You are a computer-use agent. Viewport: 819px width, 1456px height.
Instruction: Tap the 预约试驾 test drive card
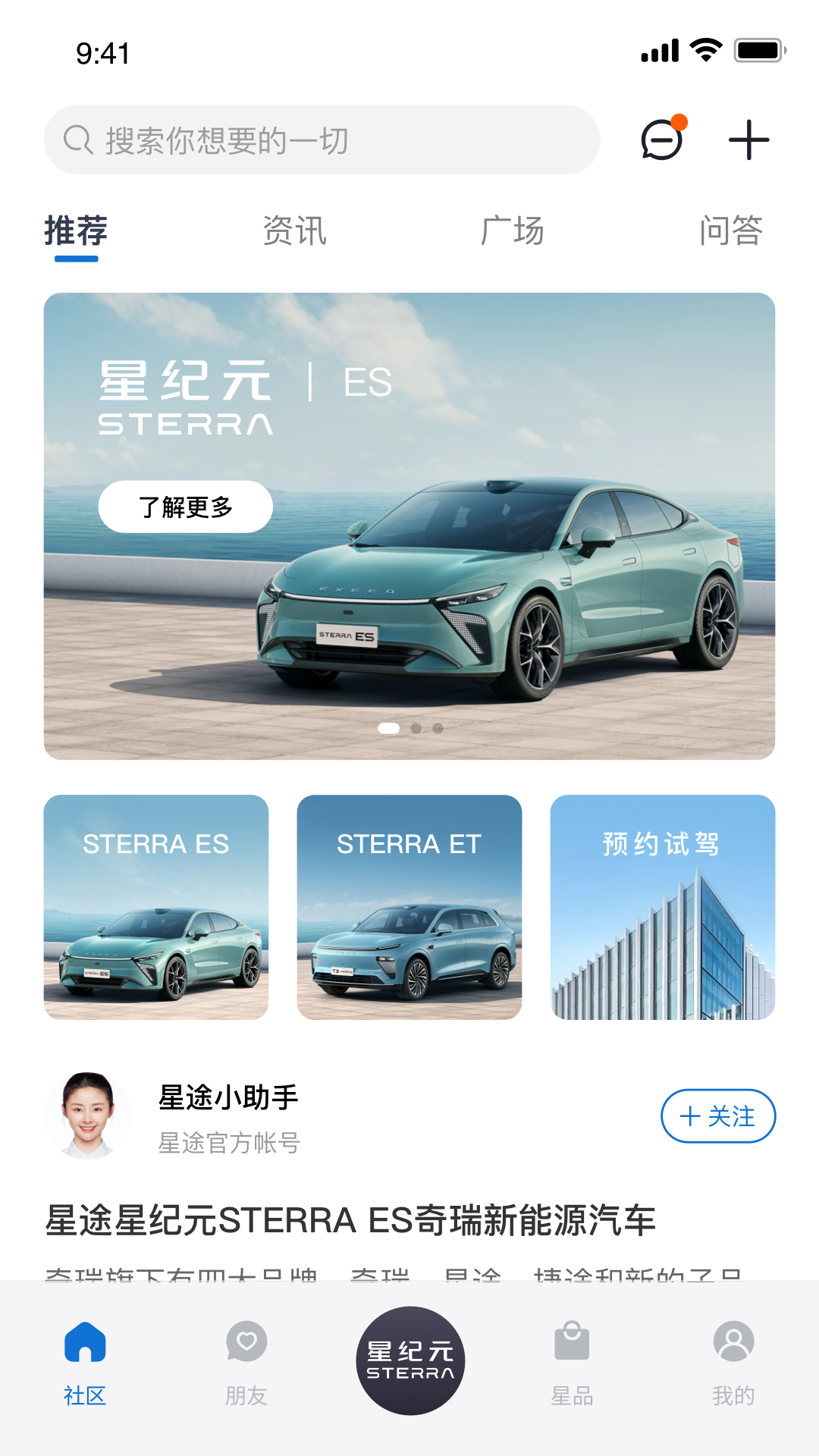click(x=663, y=908)
